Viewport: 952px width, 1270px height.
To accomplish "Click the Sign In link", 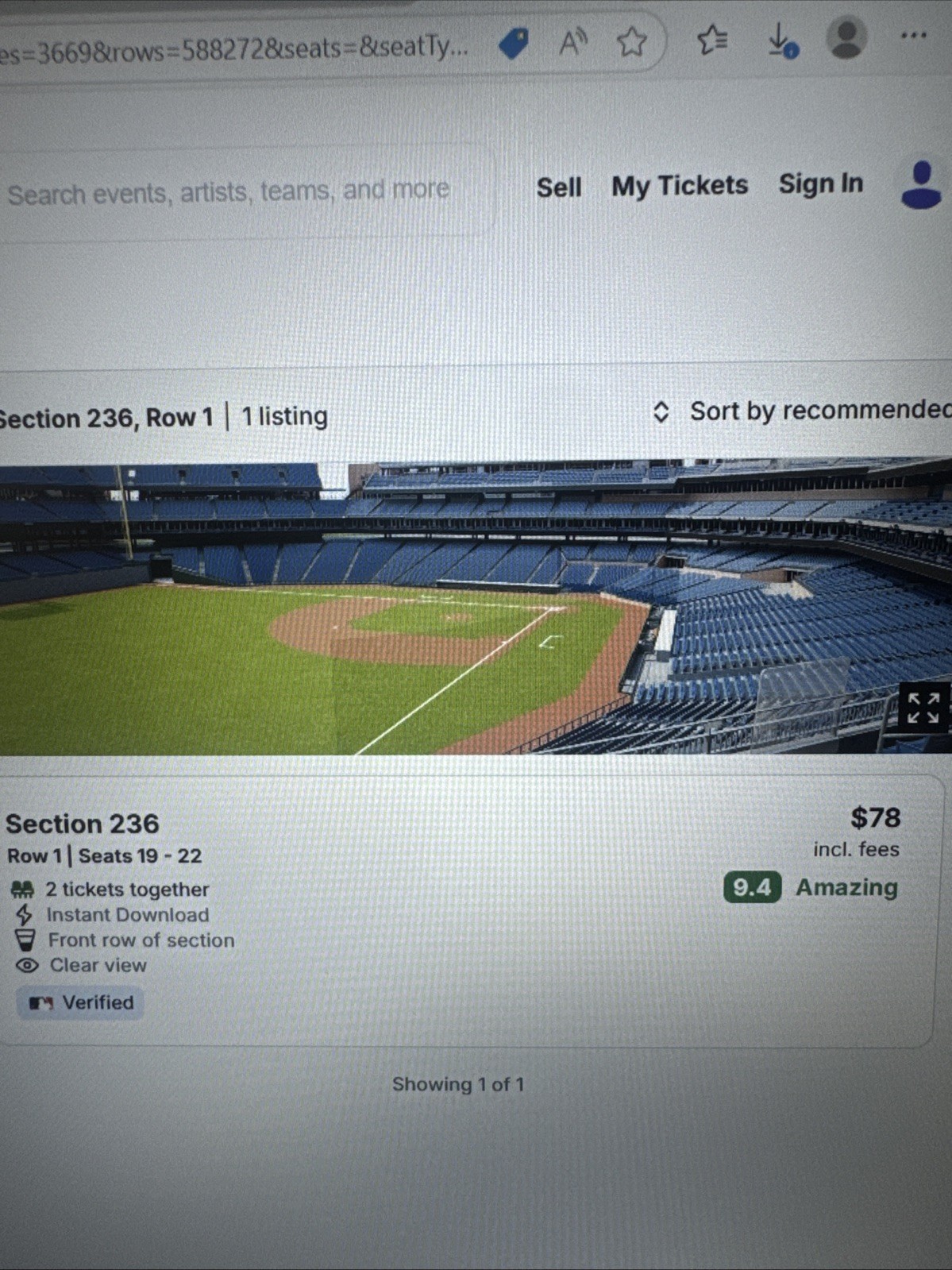I will point(820,184).
